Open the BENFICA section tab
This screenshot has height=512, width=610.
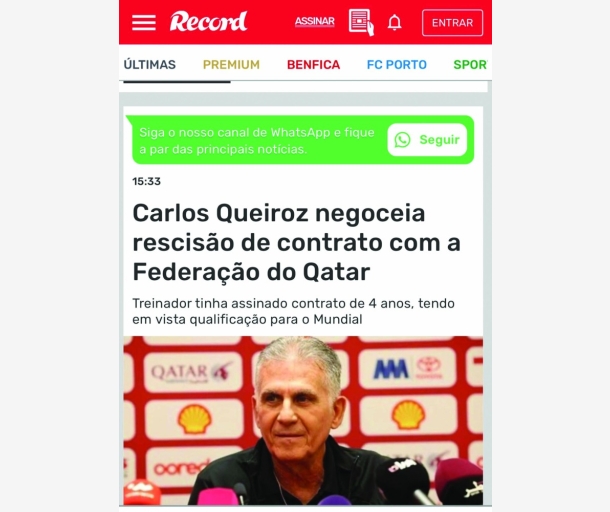pyautogui.click(x=313, y=65)
